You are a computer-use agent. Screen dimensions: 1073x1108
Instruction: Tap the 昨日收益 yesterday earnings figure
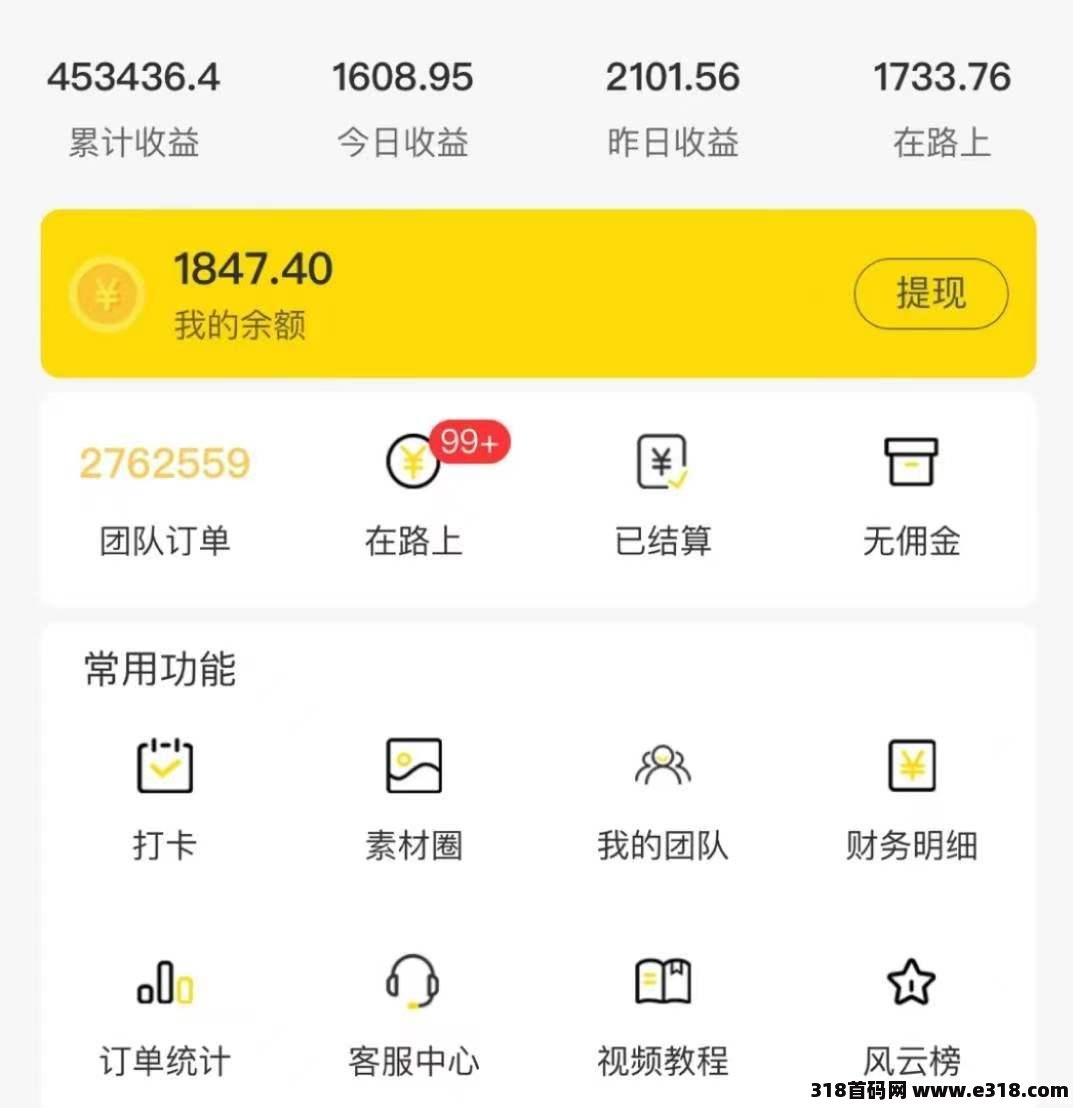[x=673, y=77]
